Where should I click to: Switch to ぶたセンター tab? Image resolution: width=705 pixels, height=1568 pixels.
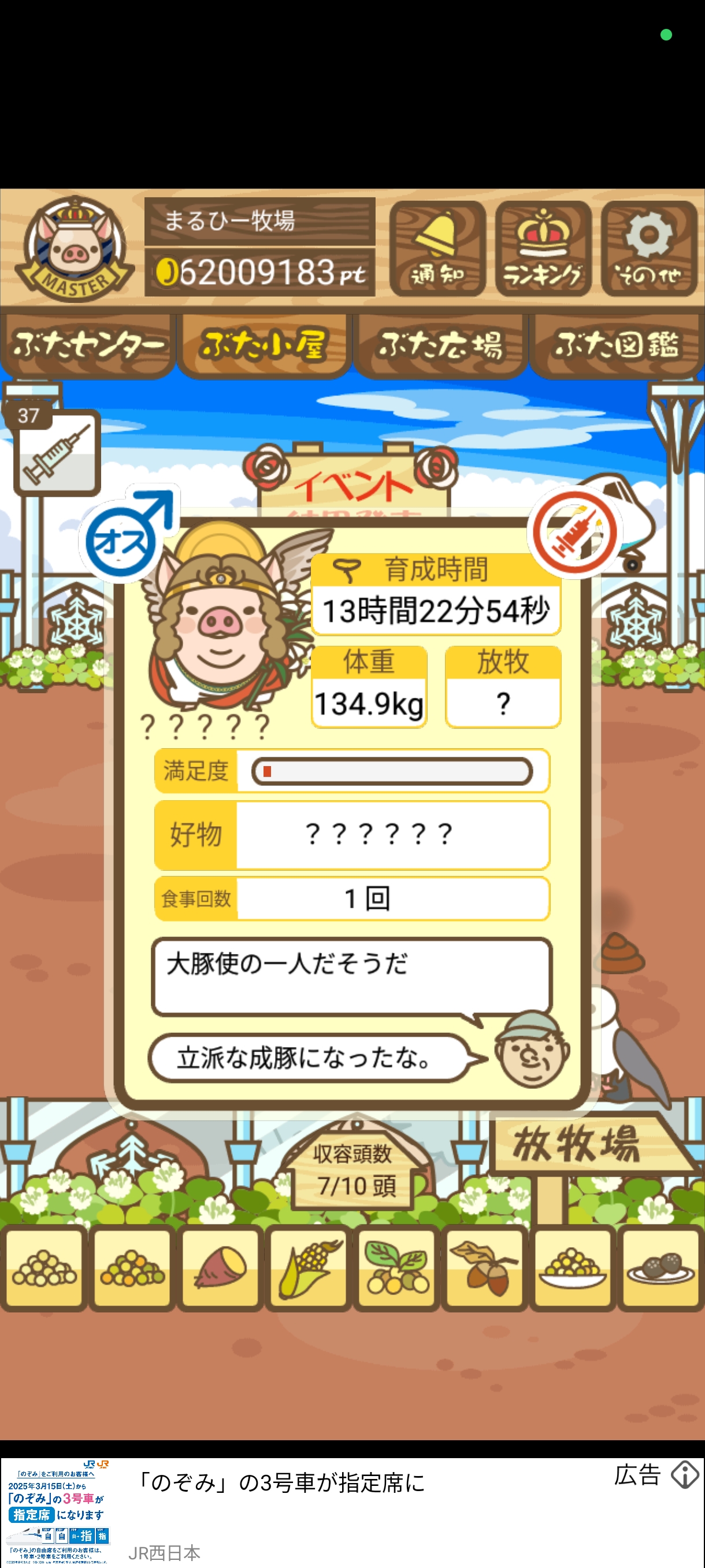tap(88, 346)
